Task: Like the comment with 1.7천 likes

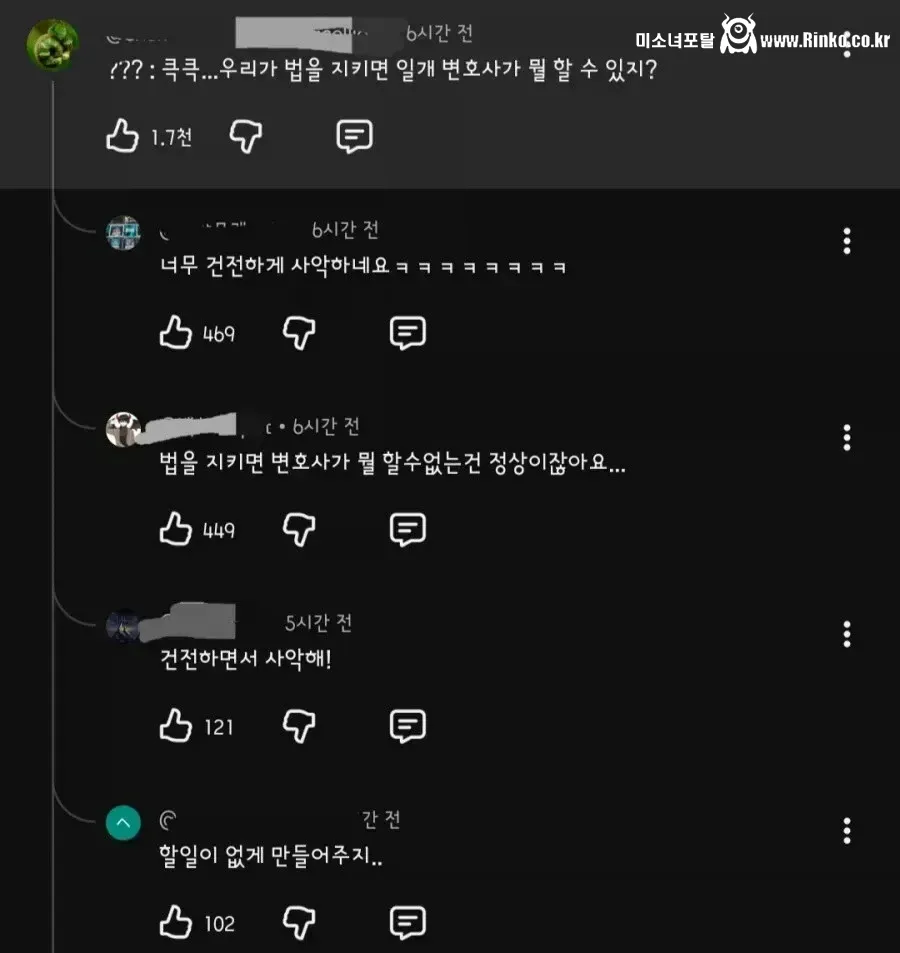Action: pos(120,137)
